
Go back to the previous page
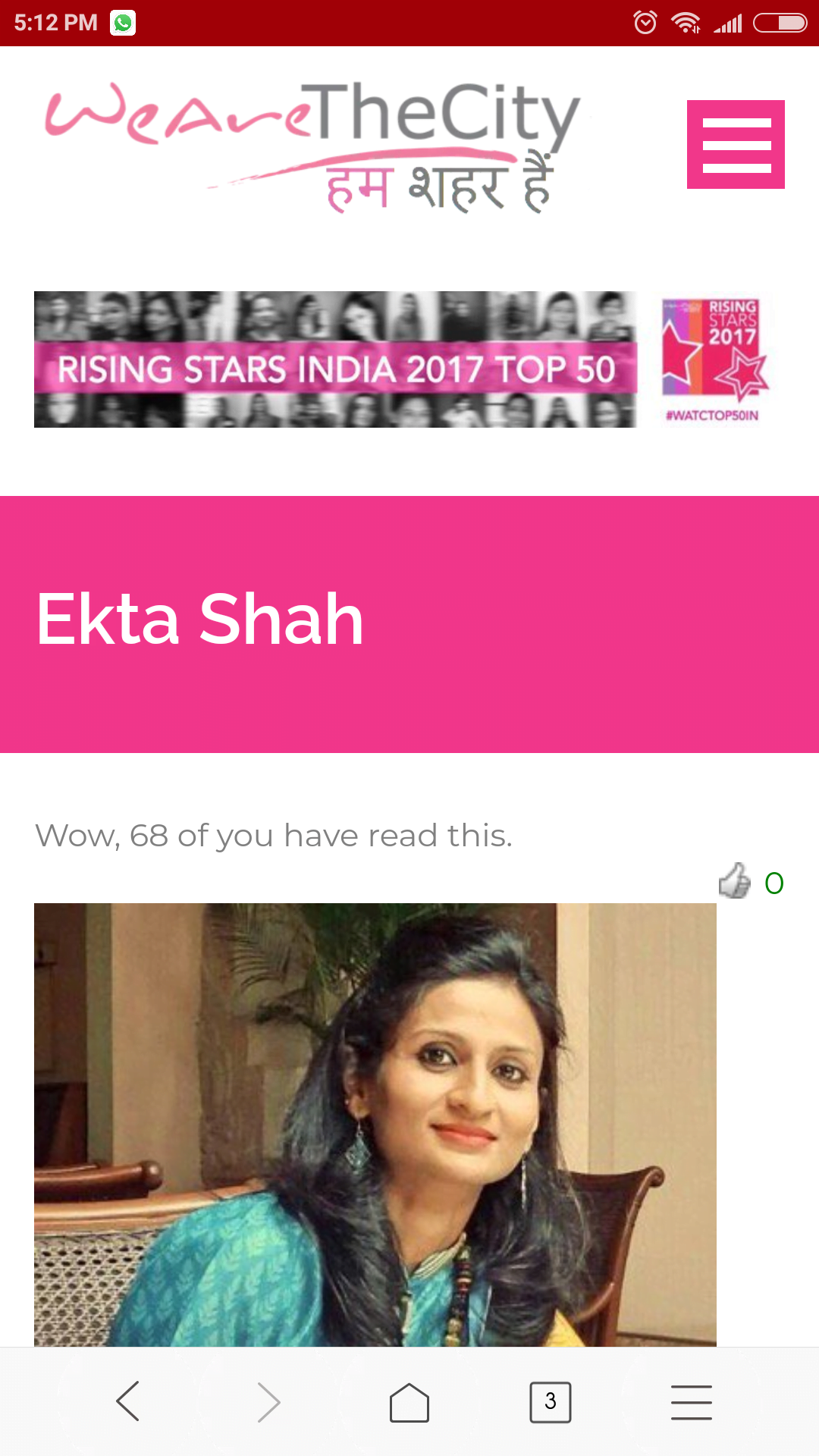(x=127, y=1401)
